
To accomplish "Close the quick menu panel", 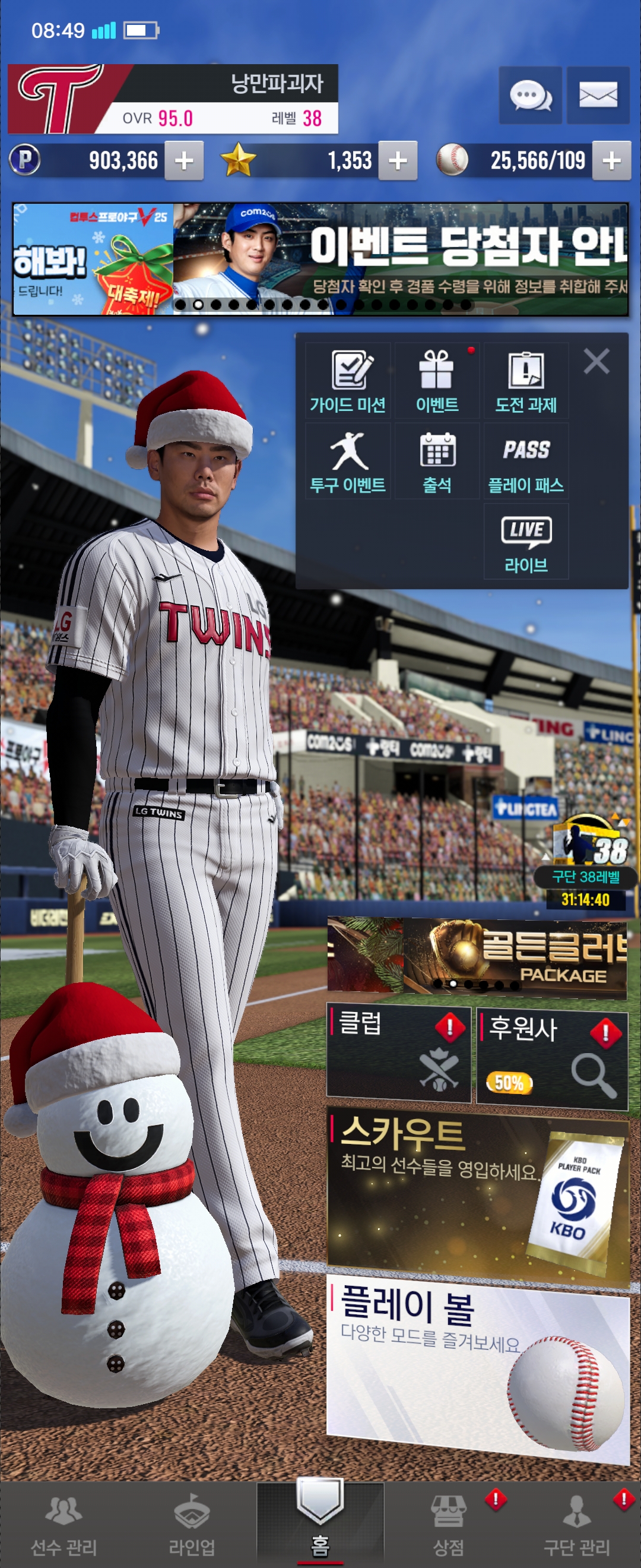I will click(596, 361).
